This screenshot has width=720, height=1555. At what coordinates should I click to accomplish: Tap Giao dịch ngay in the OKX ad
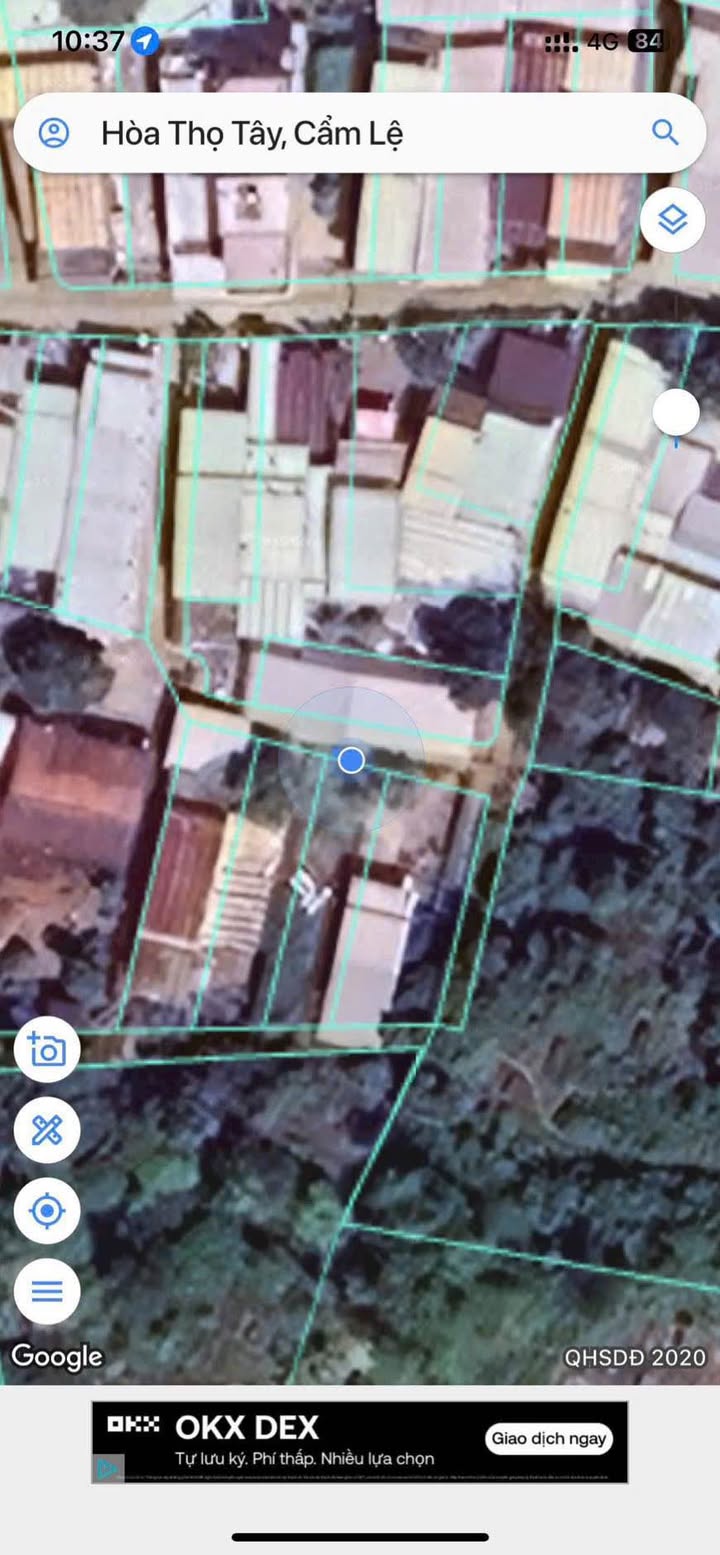[549, 1439]
